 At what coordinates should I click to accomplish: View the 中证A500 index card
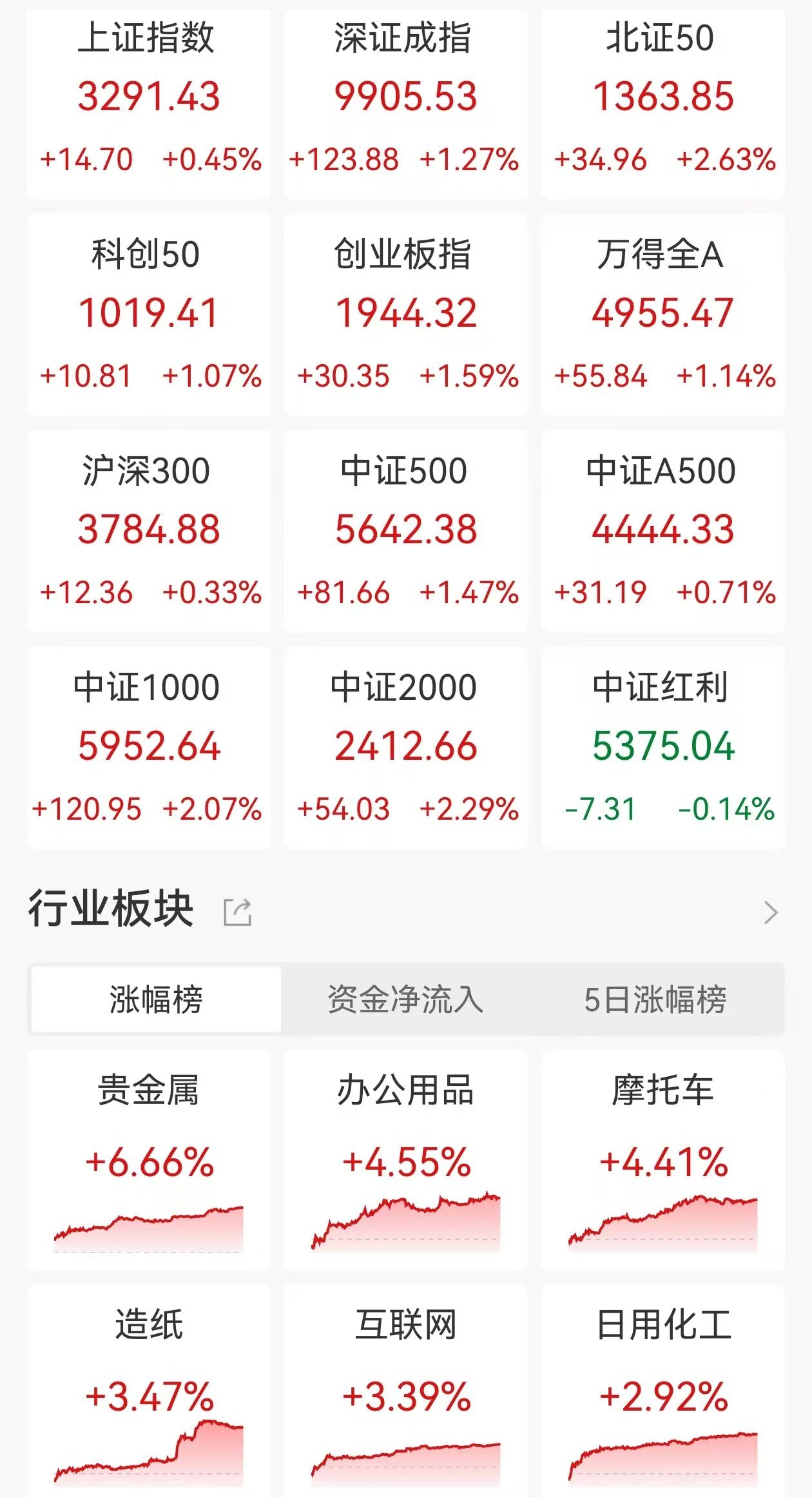click(x=662, y=531)
